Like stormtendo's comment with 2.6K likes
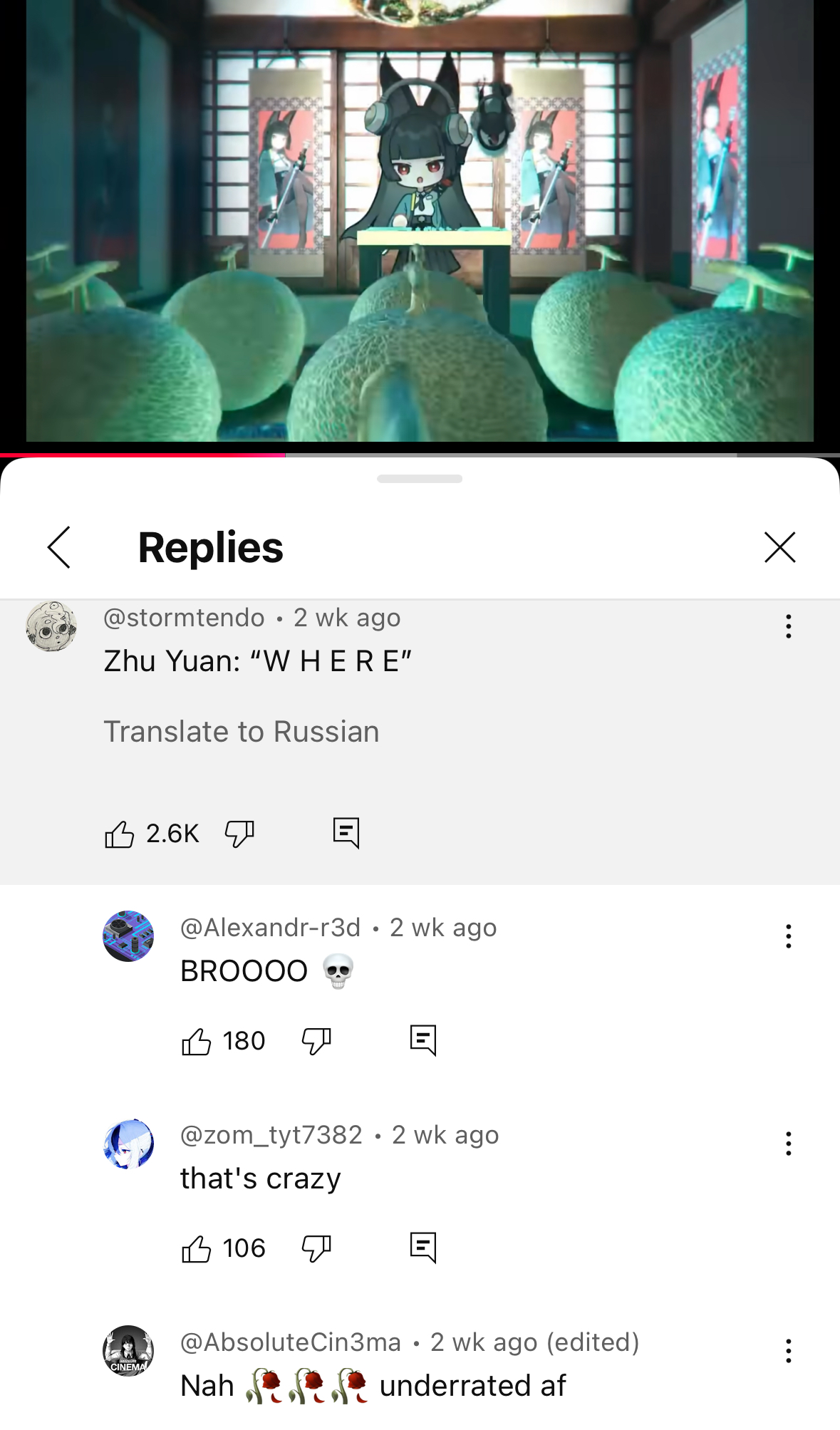Image resolution: width=840 pixels, height=1430 pixels. 119,834
